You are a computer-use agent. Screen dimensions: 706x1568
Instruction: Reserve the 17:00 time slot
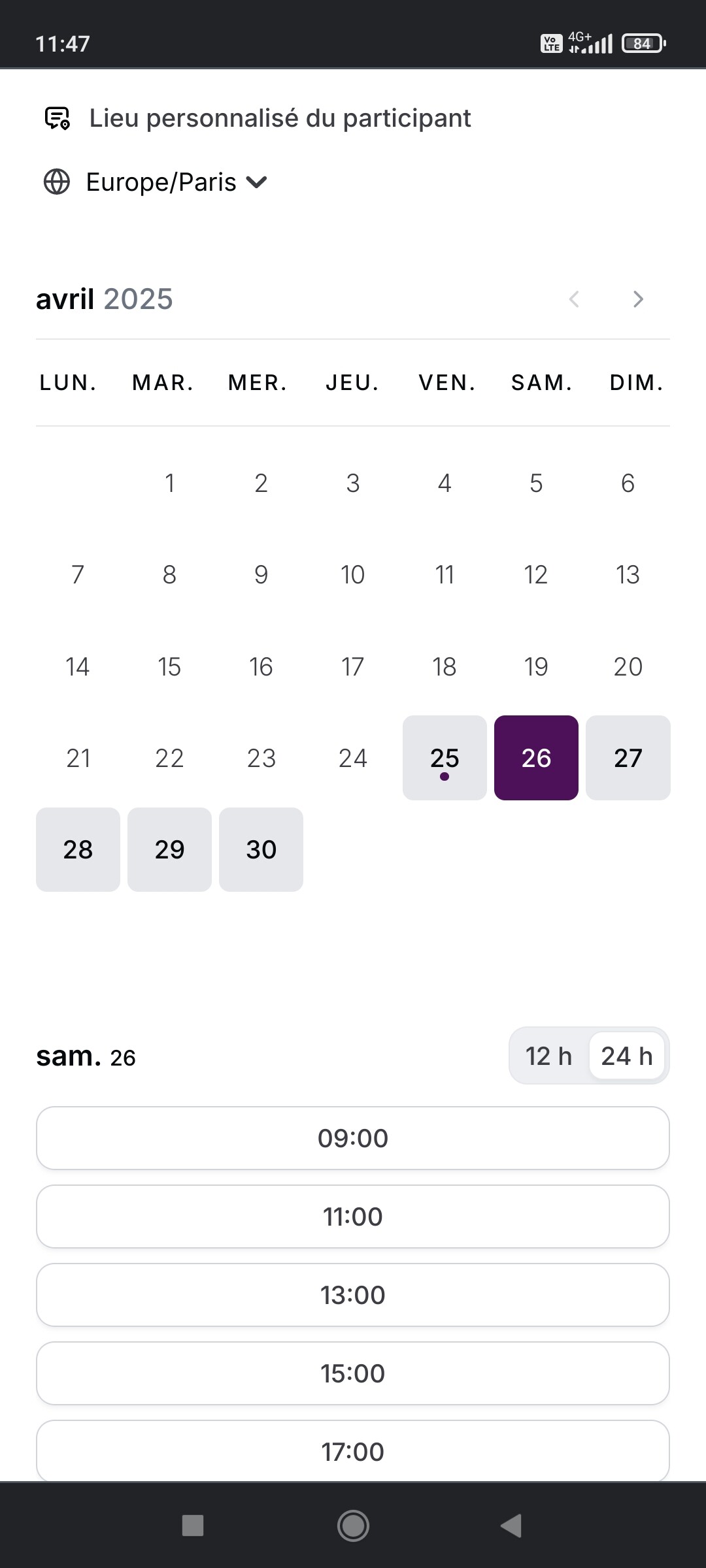click(353, 1450)
